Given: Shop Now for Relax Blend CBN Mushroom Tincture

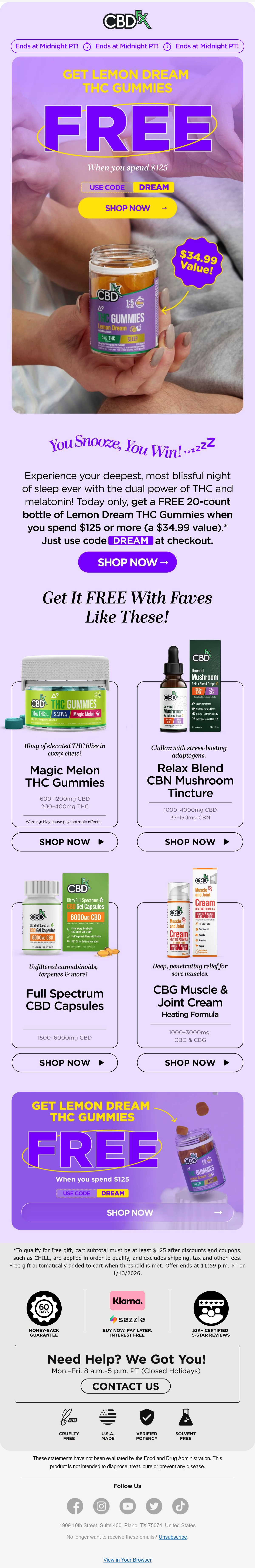Looking at the screenshot, I should (x=190, y=842).
